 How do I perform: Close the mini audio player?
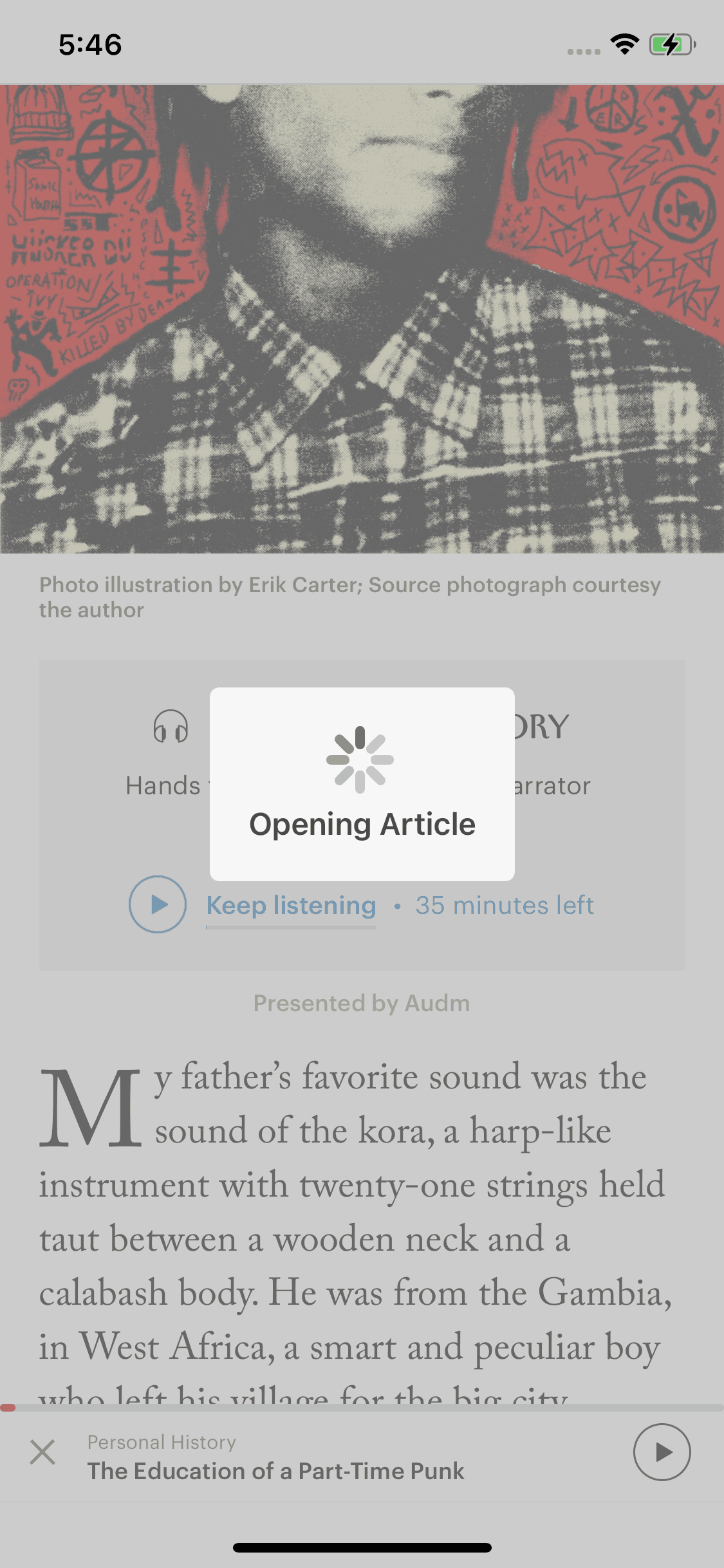coord(42,1452)
